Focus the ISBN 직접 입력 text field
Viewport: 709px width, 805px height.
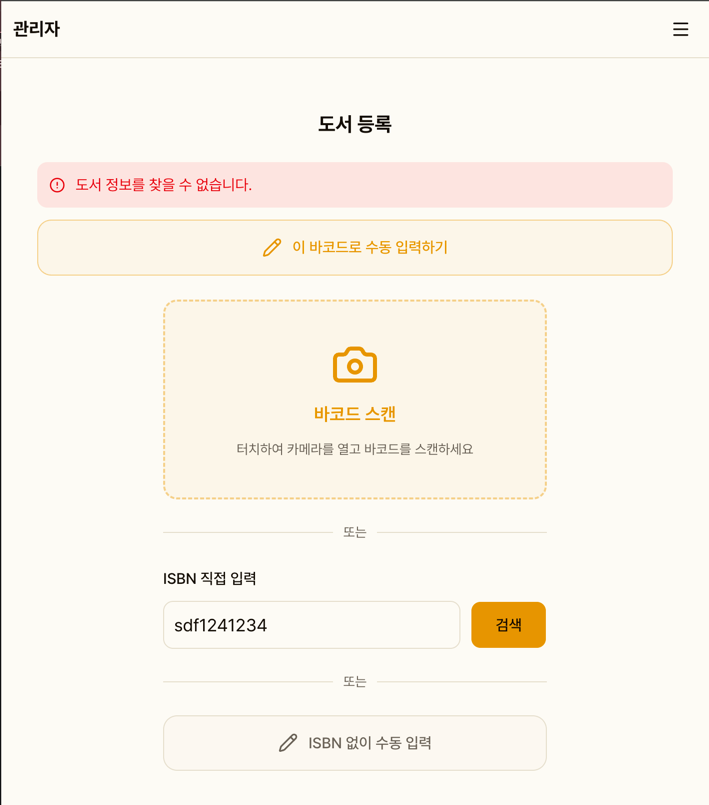[x=311, y=625]
